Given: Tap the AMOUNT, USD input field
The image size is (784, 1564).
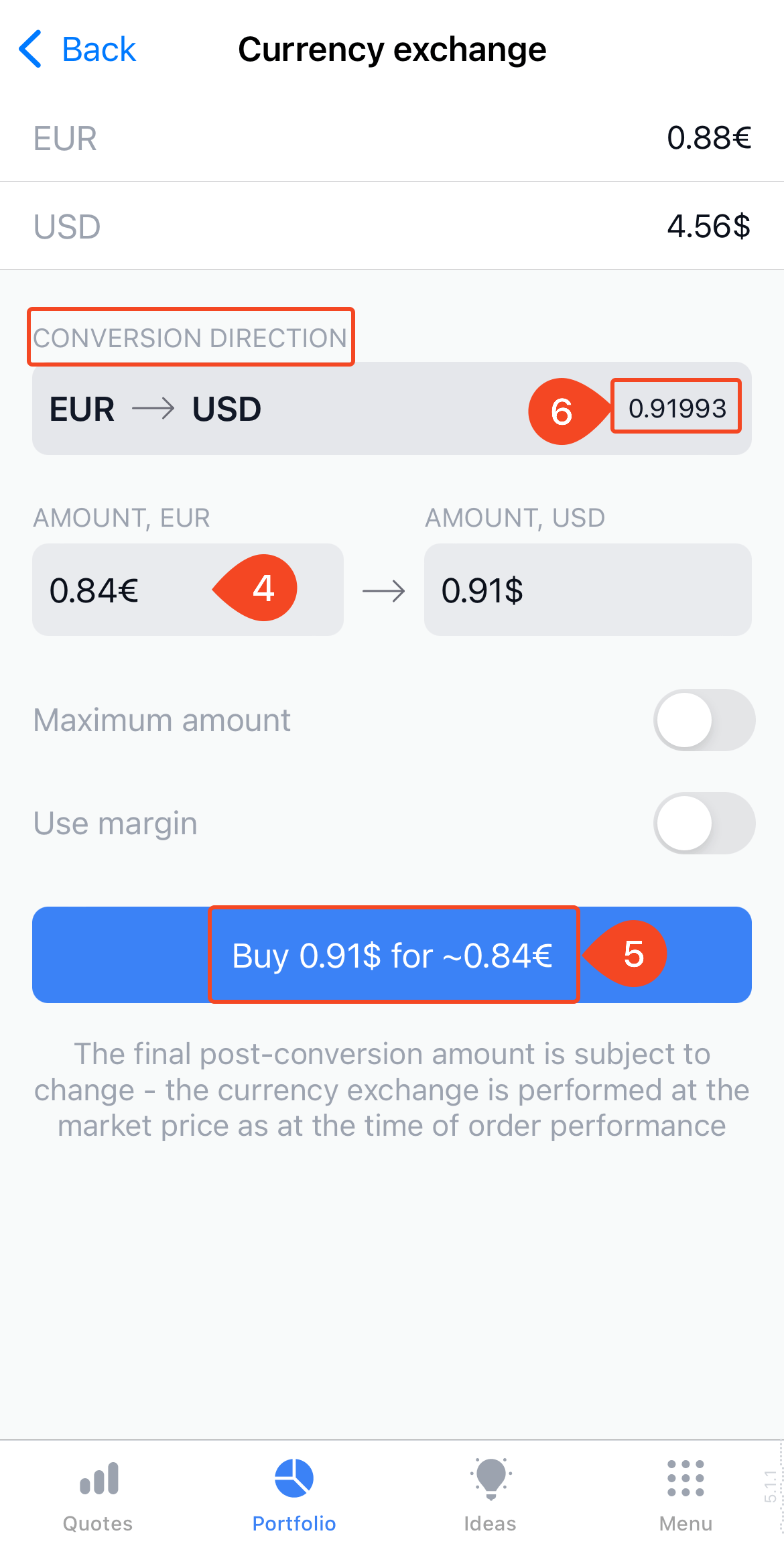Looking at the screenshot, I should (x=587, y=588).
